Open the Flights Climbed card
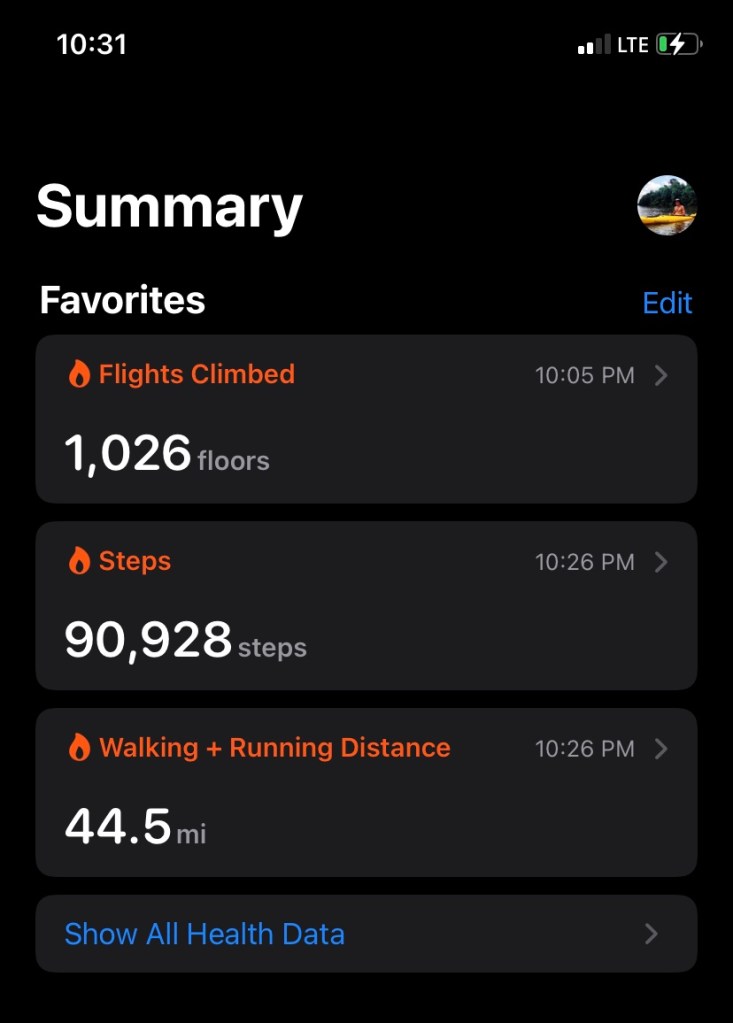Viewport: 733px width, 1023px height. pyautogui.click(x=366, y=419)
